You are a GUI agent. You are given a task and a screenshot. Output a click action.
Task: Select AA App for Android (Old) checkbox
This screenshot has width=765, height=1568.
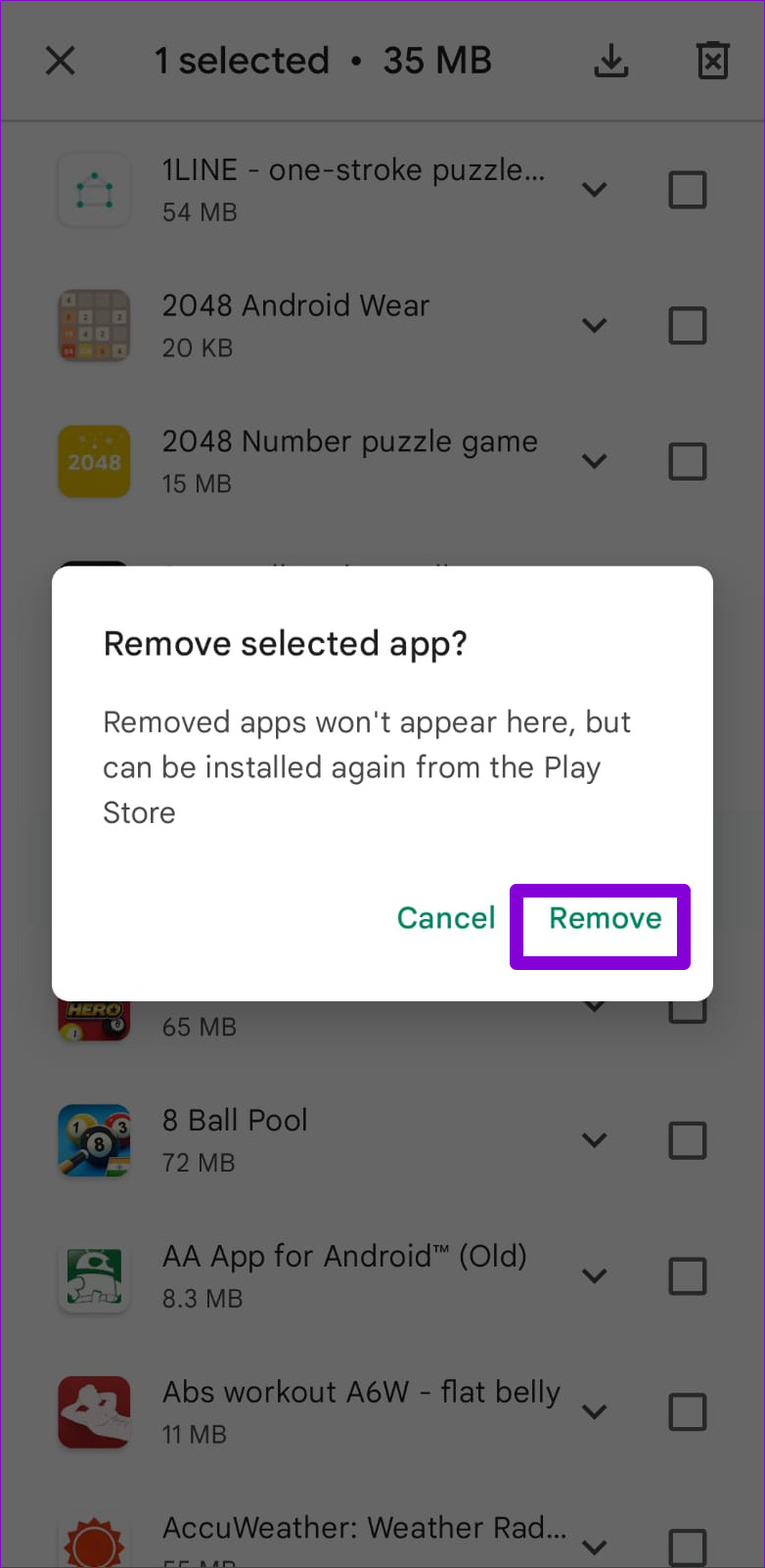(x=688, y=1276)
